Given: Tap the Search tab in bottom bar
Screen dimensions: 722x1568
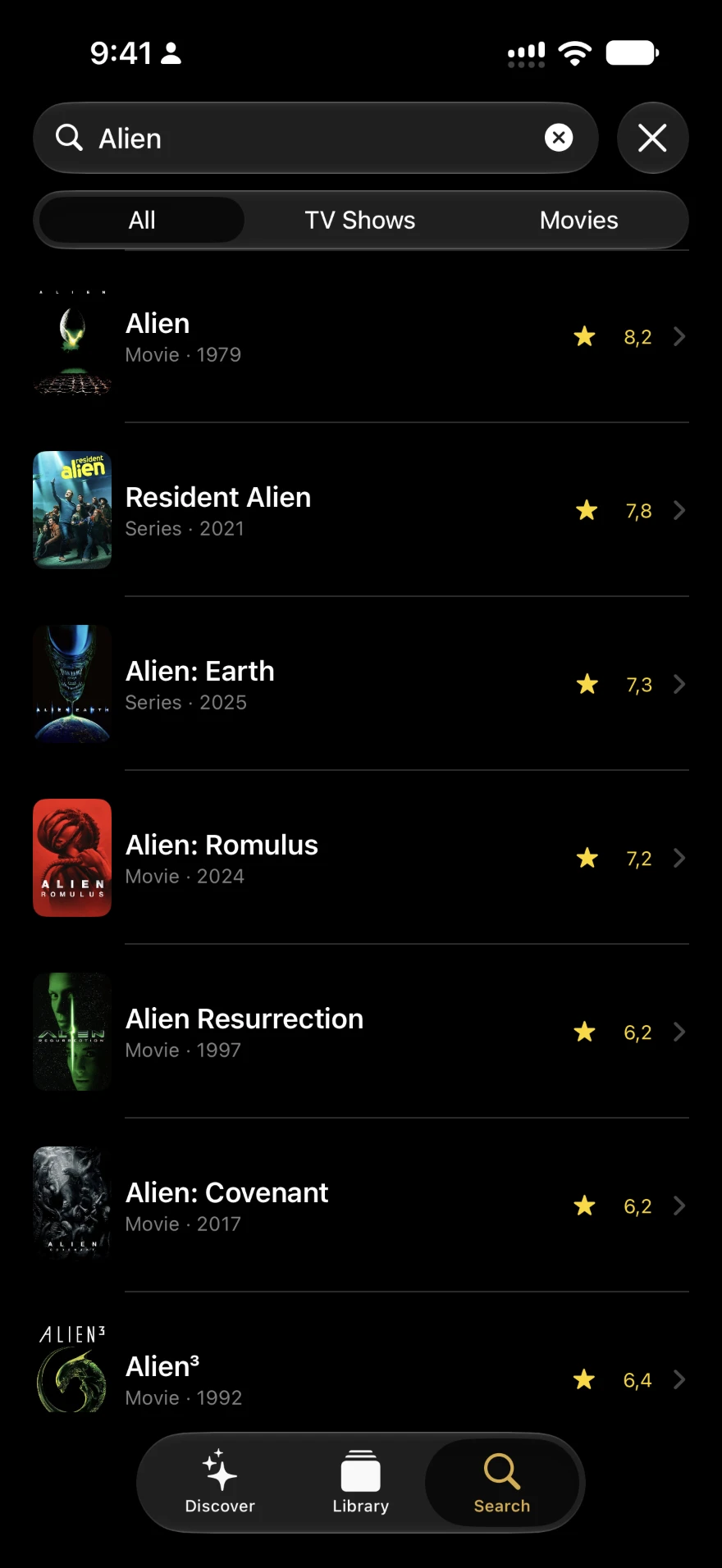Looking at the screenshot, I should click(x=502, y=1483).
